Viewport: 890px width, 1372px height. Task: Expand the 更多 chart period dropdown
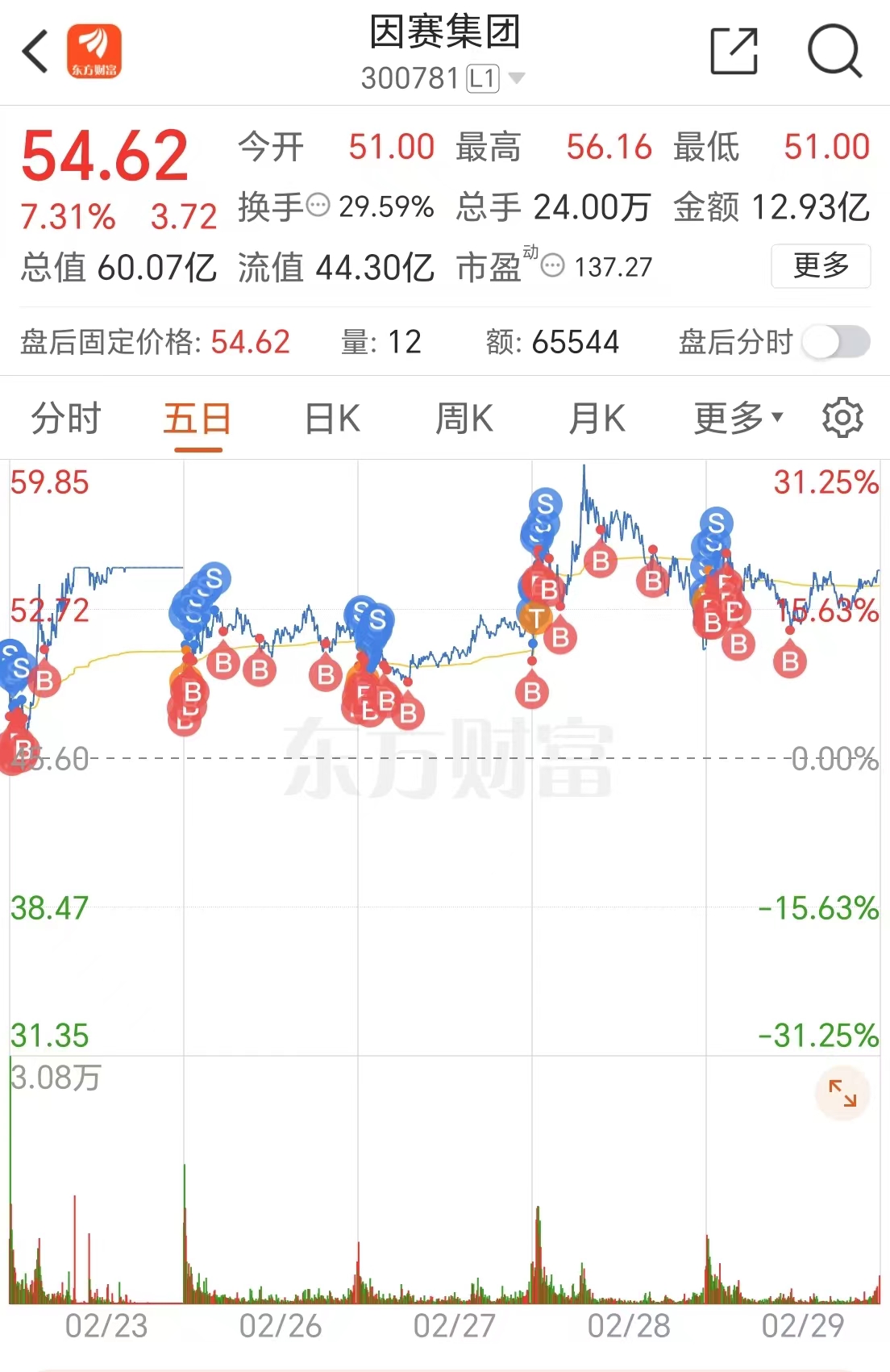(x=738, y=418)
